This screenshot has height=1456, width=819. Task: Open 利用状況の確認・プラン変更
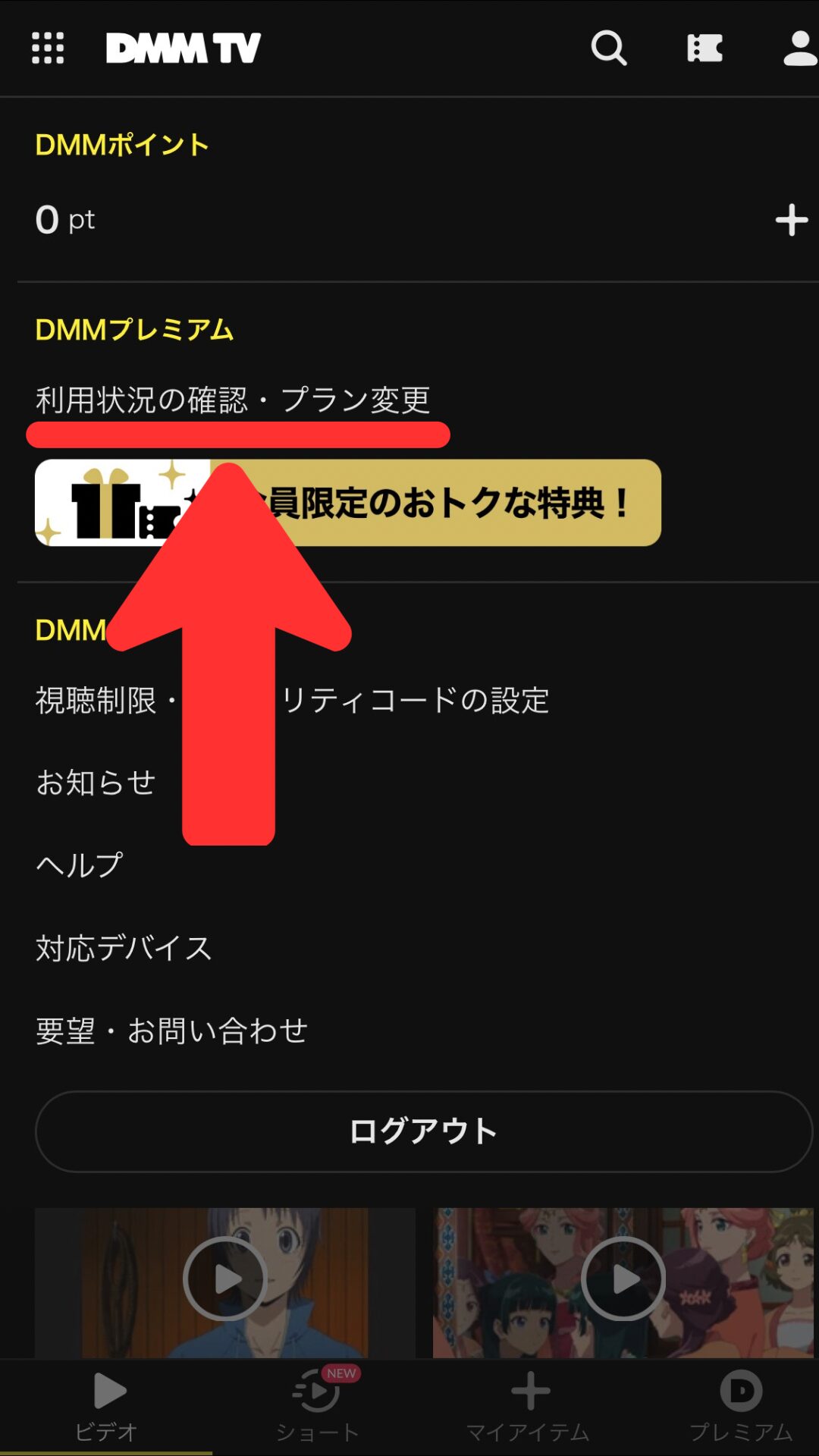coord(232,400)
